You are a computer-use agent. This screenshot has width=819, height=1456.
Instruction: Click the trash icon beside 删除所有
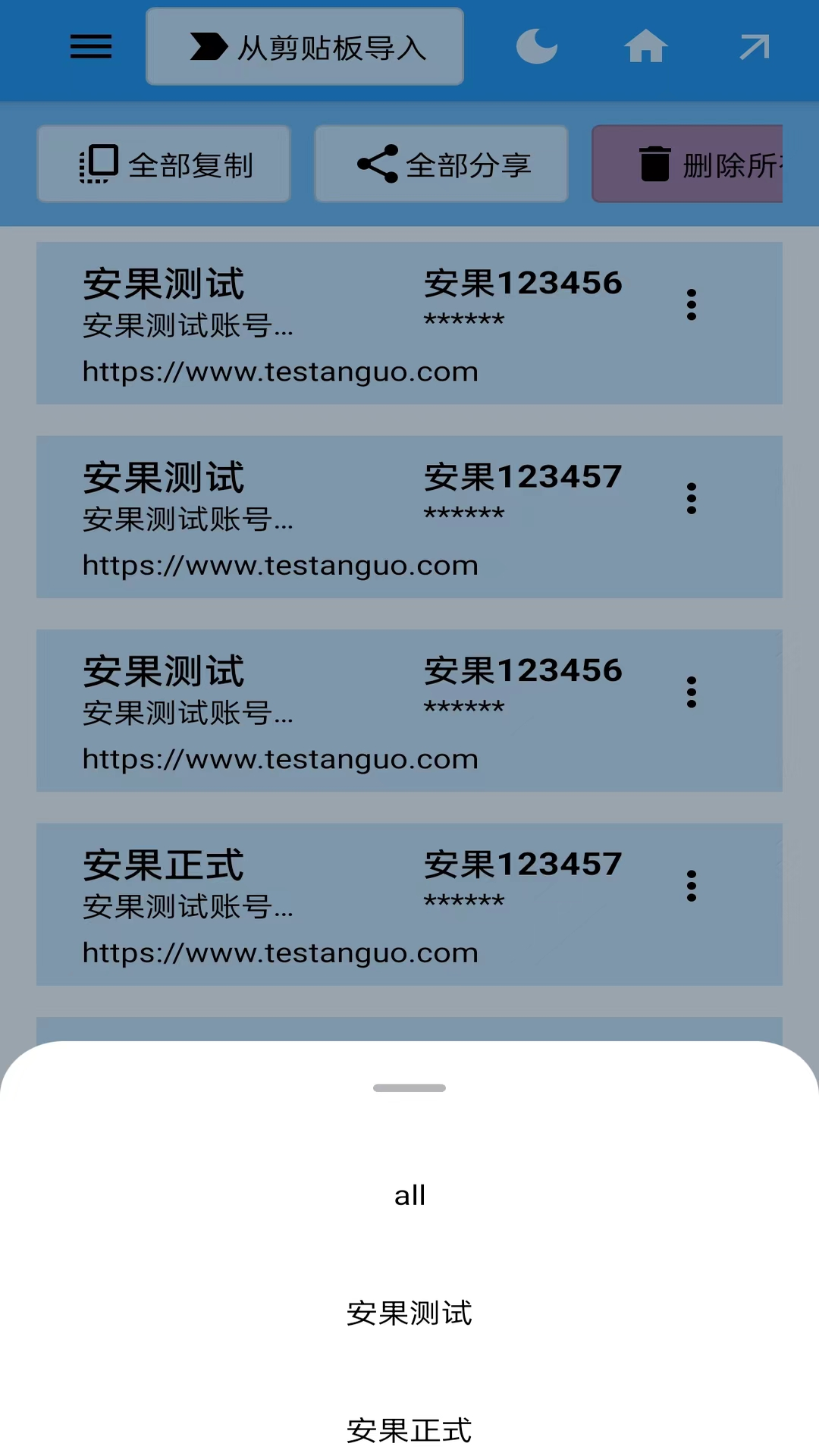pos(654,163)
